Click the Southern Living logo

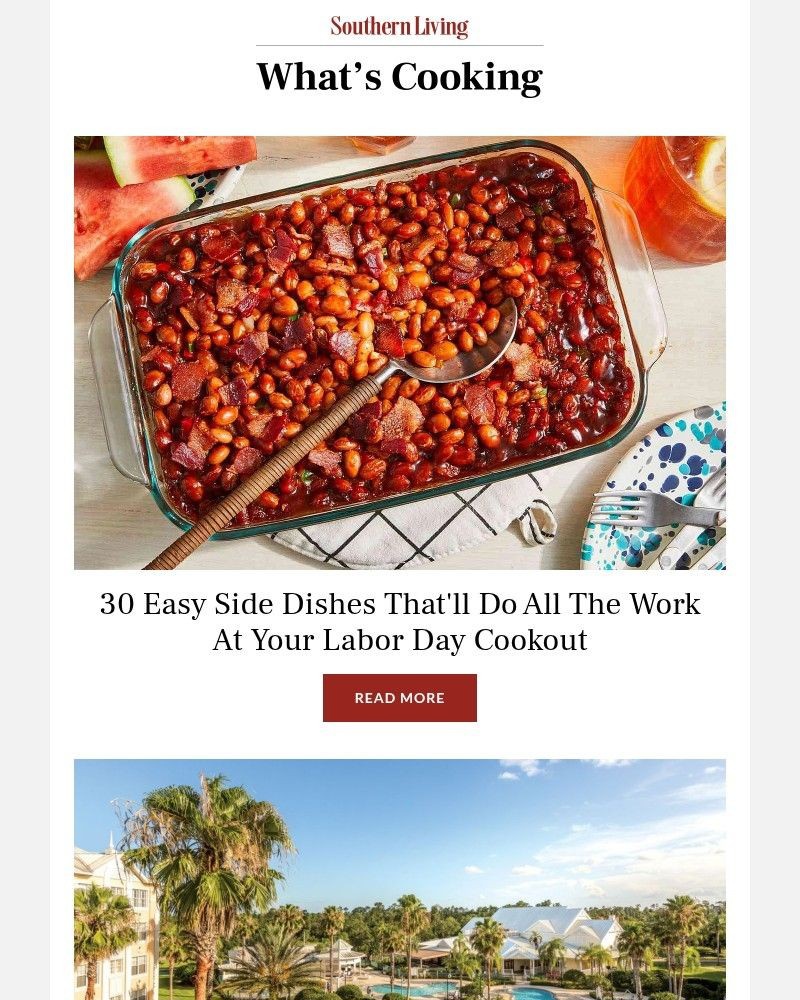coord(399,24)
